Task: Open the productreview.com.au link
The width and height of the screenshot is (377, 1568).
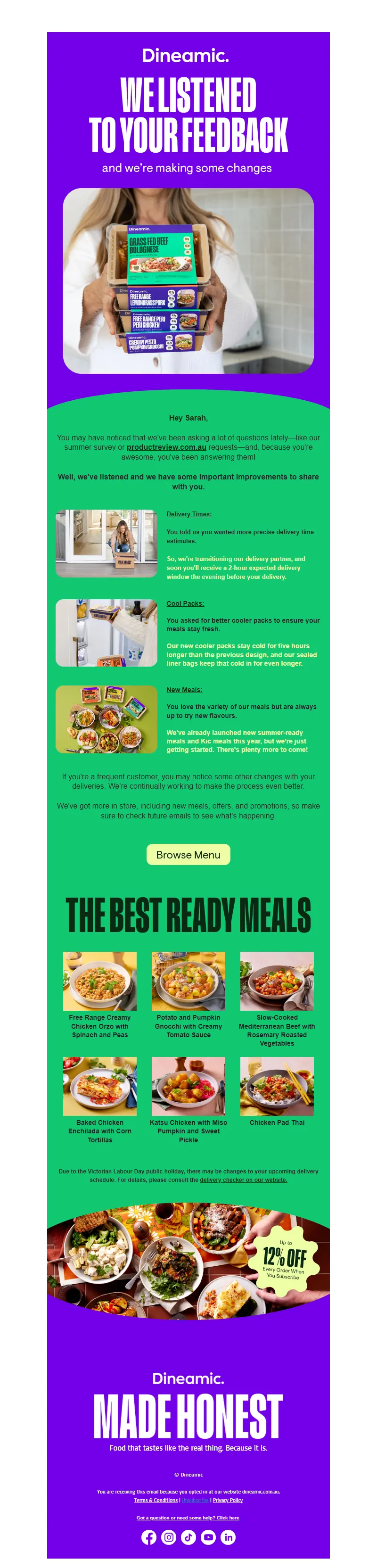Action: coord(166,447)
